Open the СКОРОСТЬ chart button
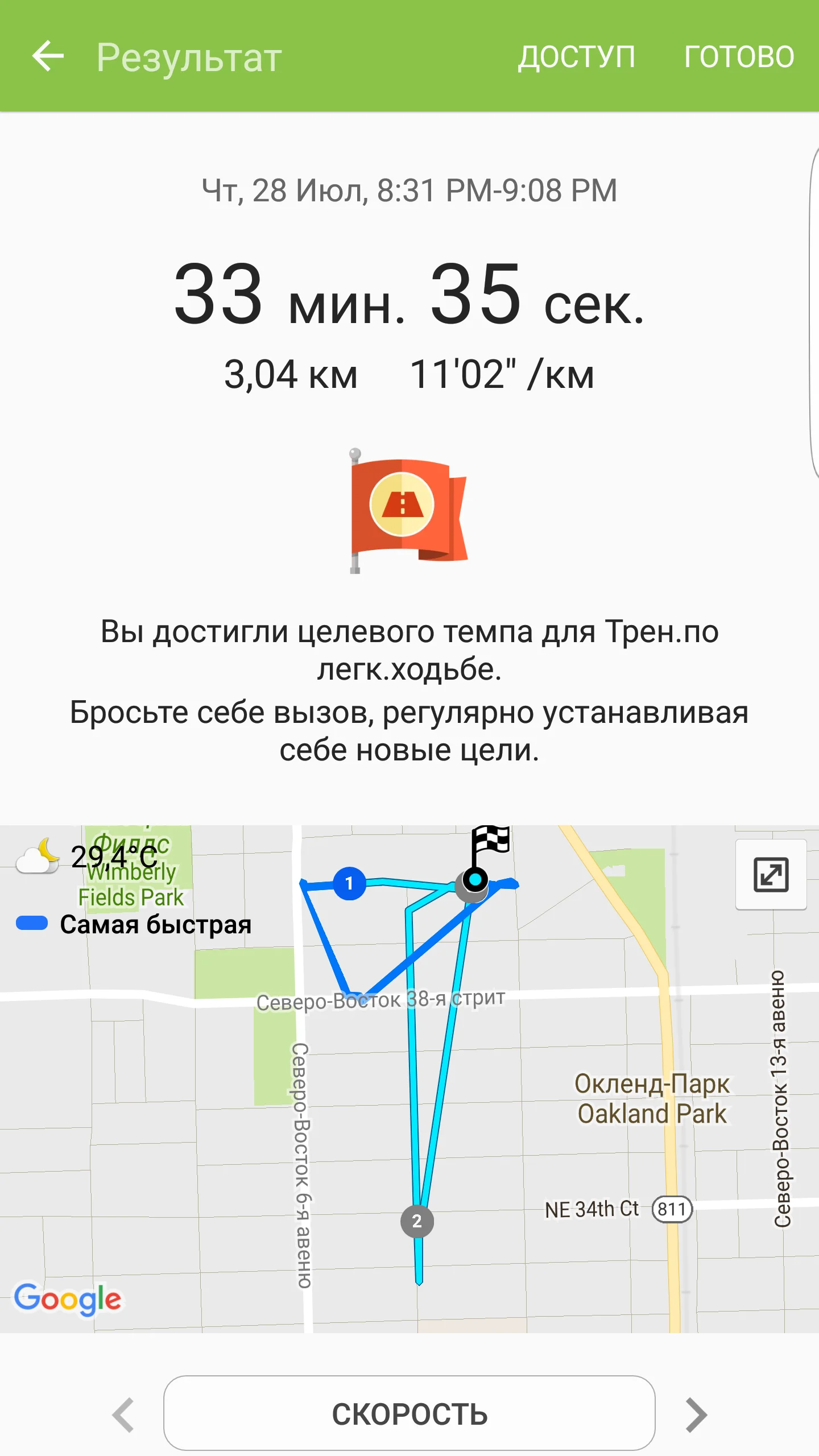This screenshot has width=819, height=1456. coord(409,1414)
